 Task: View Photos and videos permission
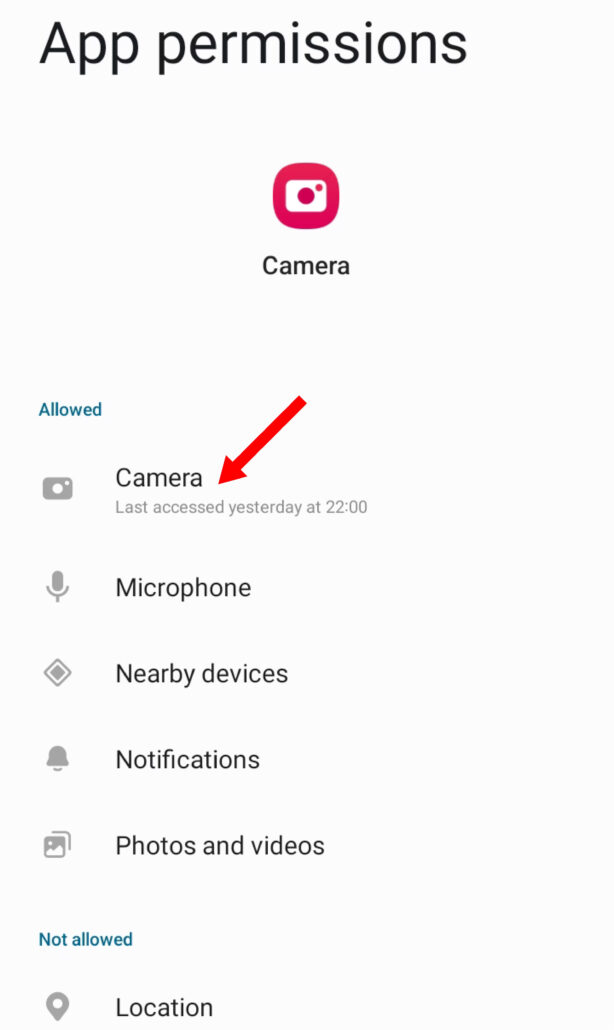[220, 846]
